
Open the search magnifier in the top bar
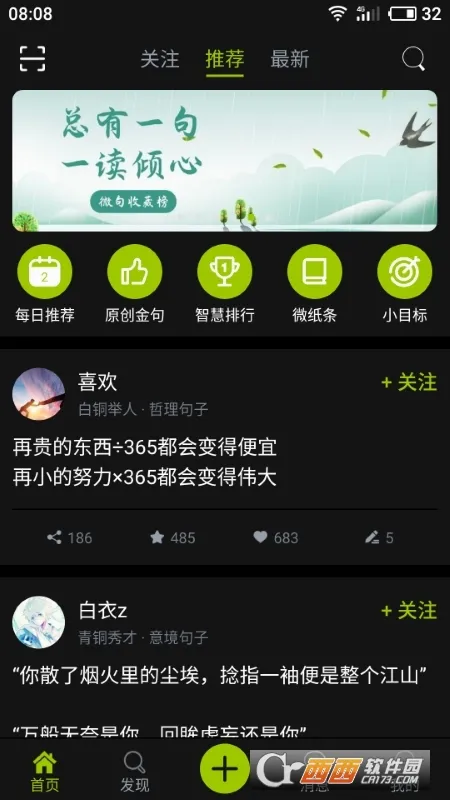pos(413,59)
